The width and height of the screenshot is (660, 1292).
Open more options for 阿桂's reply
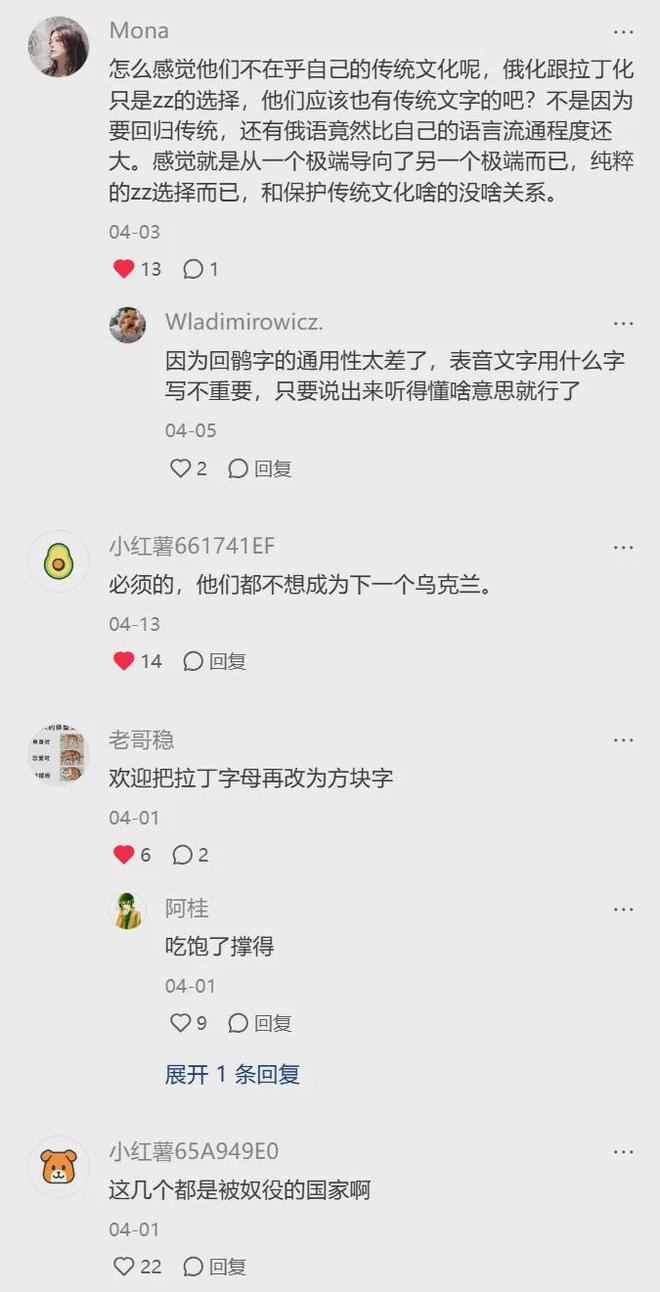(x=623, y=909)
